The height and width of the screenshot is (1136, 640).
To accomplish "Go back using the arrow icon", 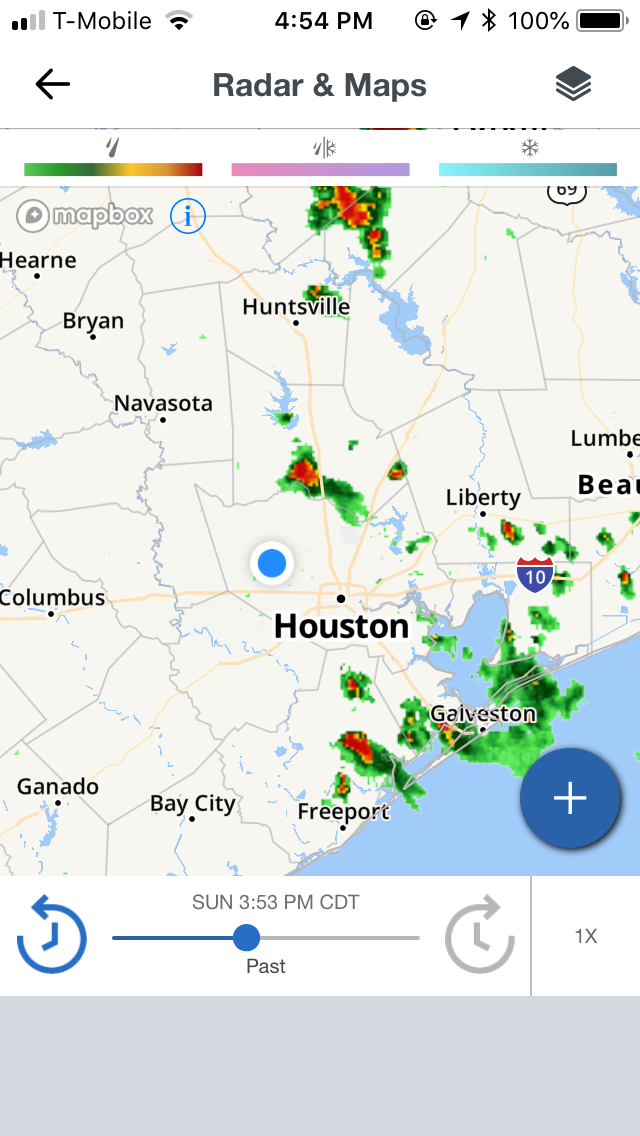I will 53,85.
